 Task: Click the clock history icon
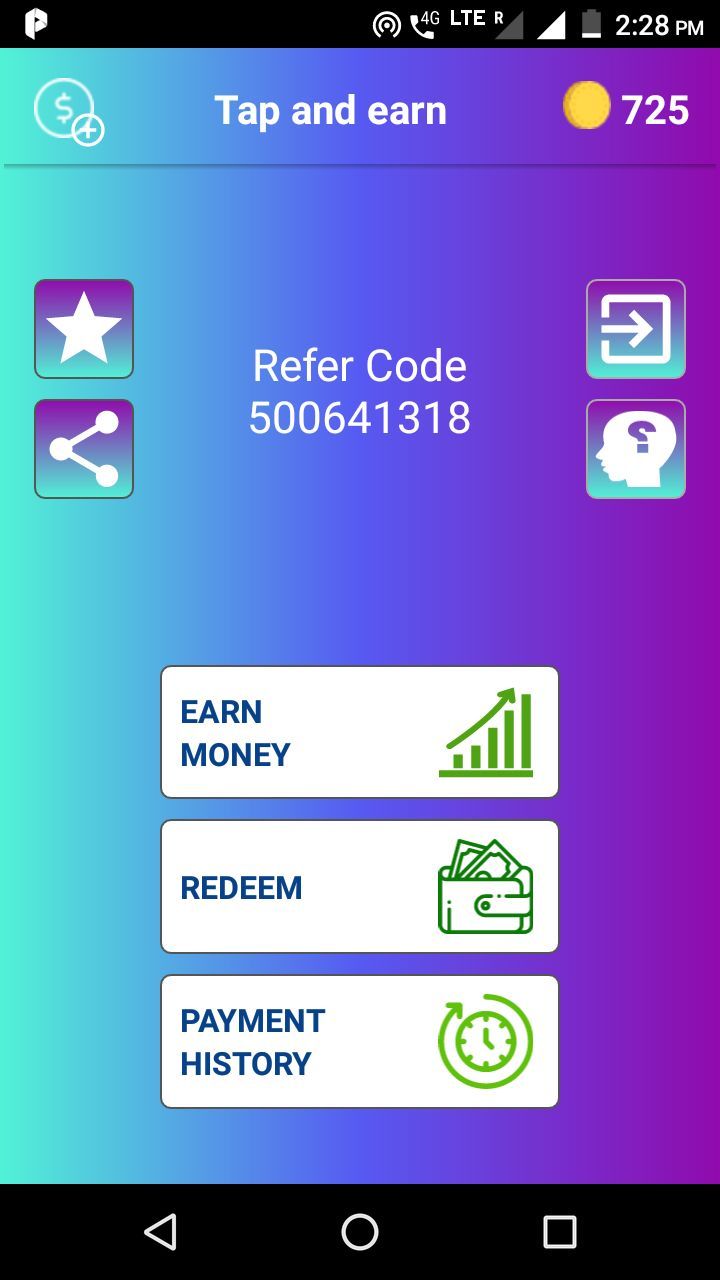(487, 1040)
